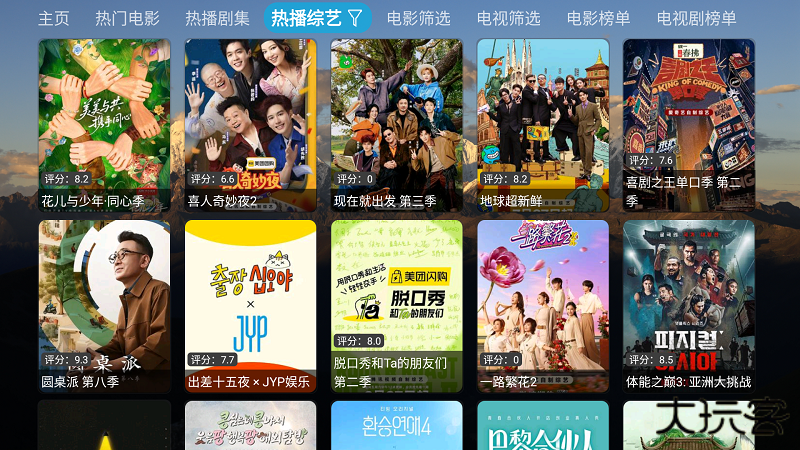Tap the filter icon beside 热播综艺
This screenshot has width=800, height=450.
pos(355,18)
